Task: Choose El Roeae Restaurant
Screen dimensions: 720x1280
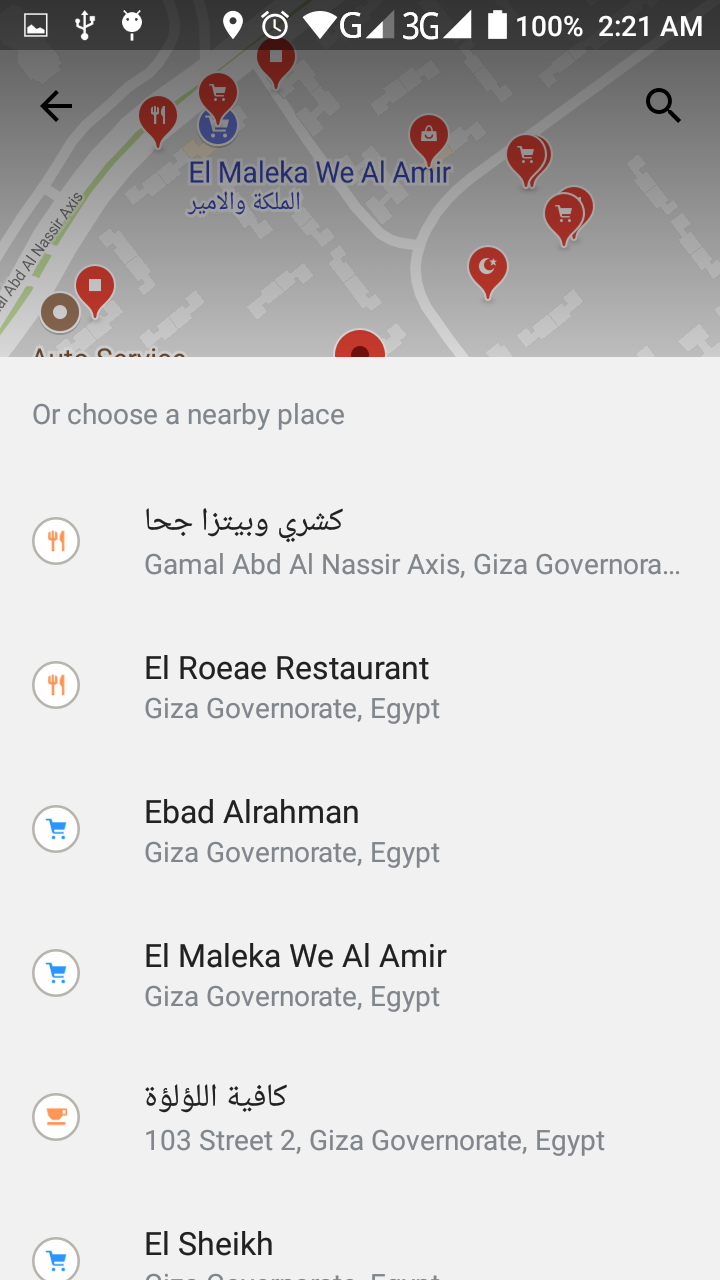Action: (360, 686)
